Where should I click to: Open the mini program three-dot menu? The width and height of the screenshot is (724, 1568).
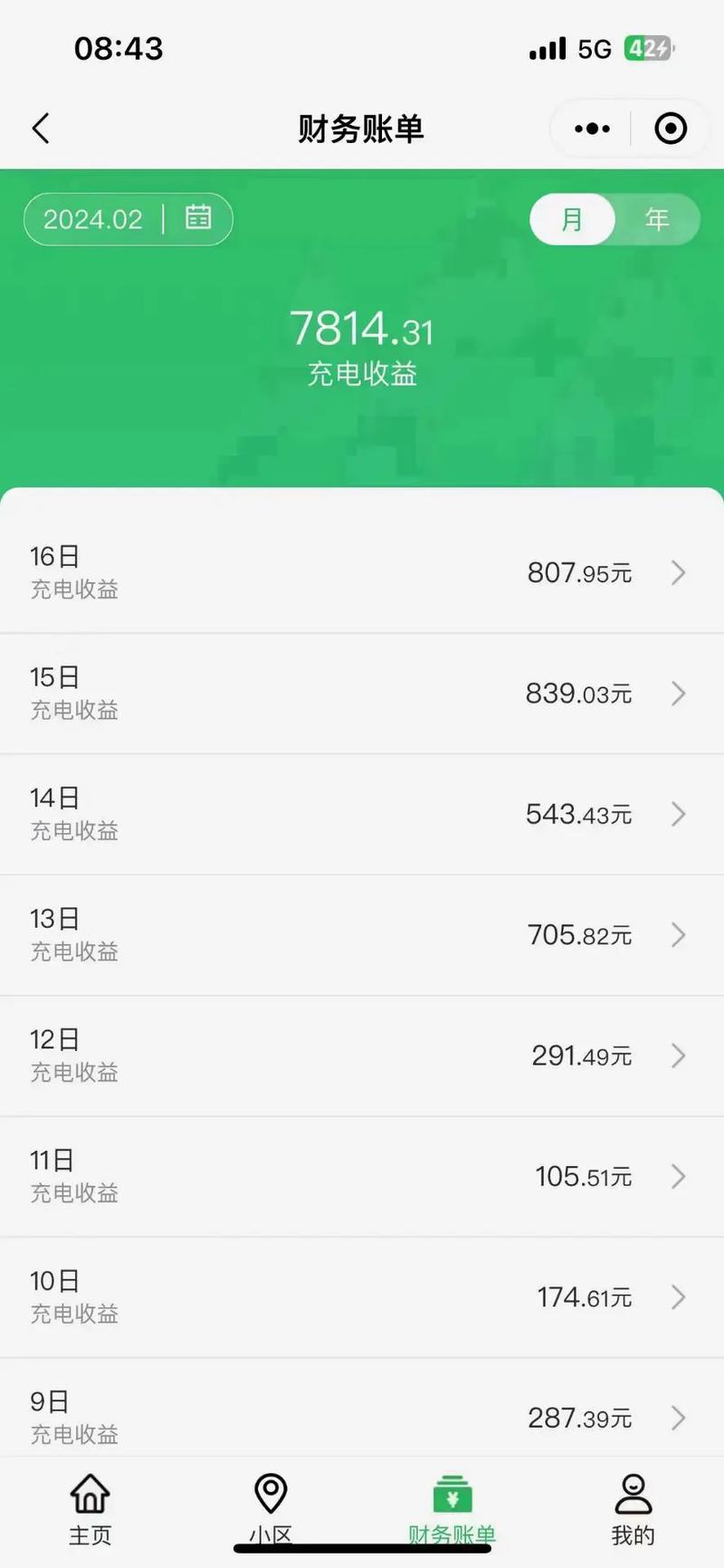(592, 129)
